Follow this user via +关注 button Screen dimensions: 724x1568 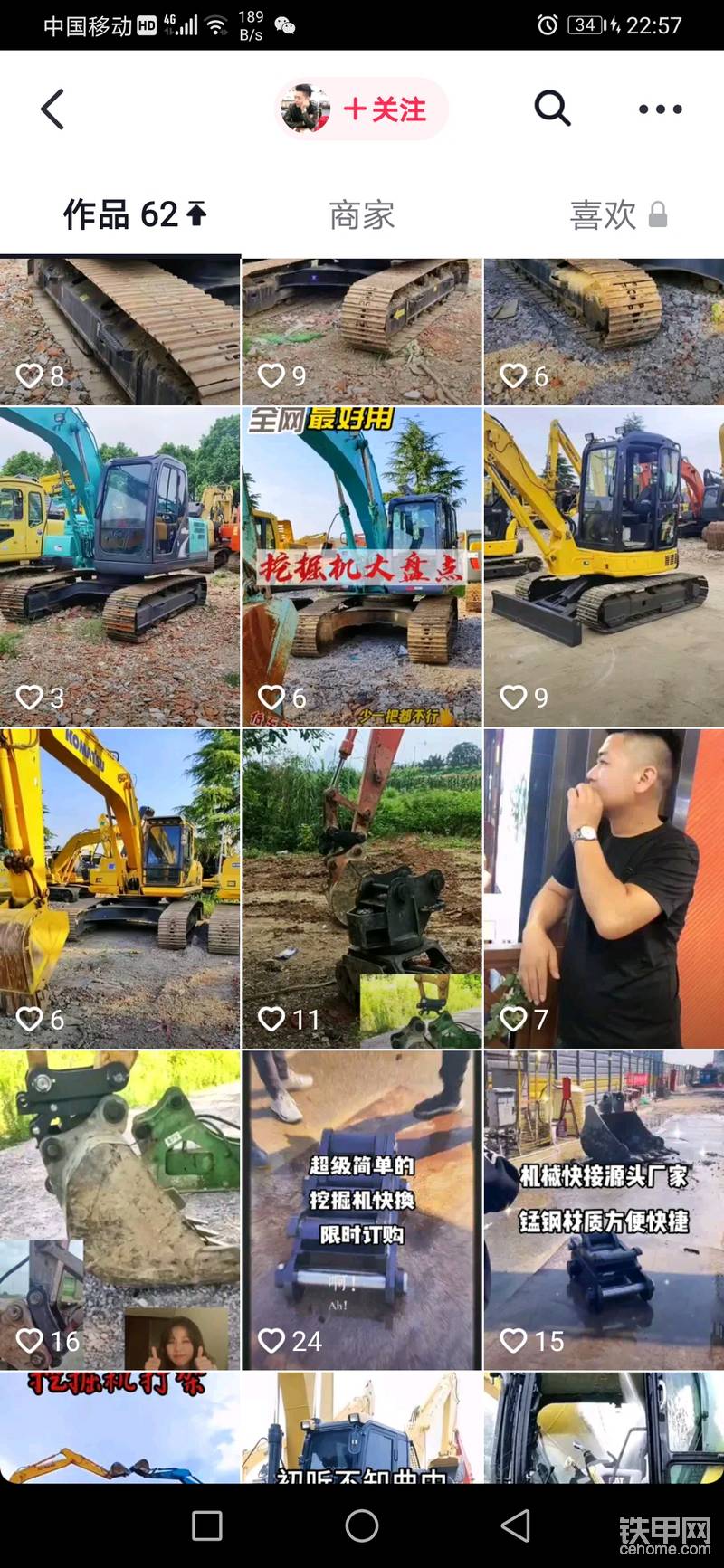click(x=384, y=109)
